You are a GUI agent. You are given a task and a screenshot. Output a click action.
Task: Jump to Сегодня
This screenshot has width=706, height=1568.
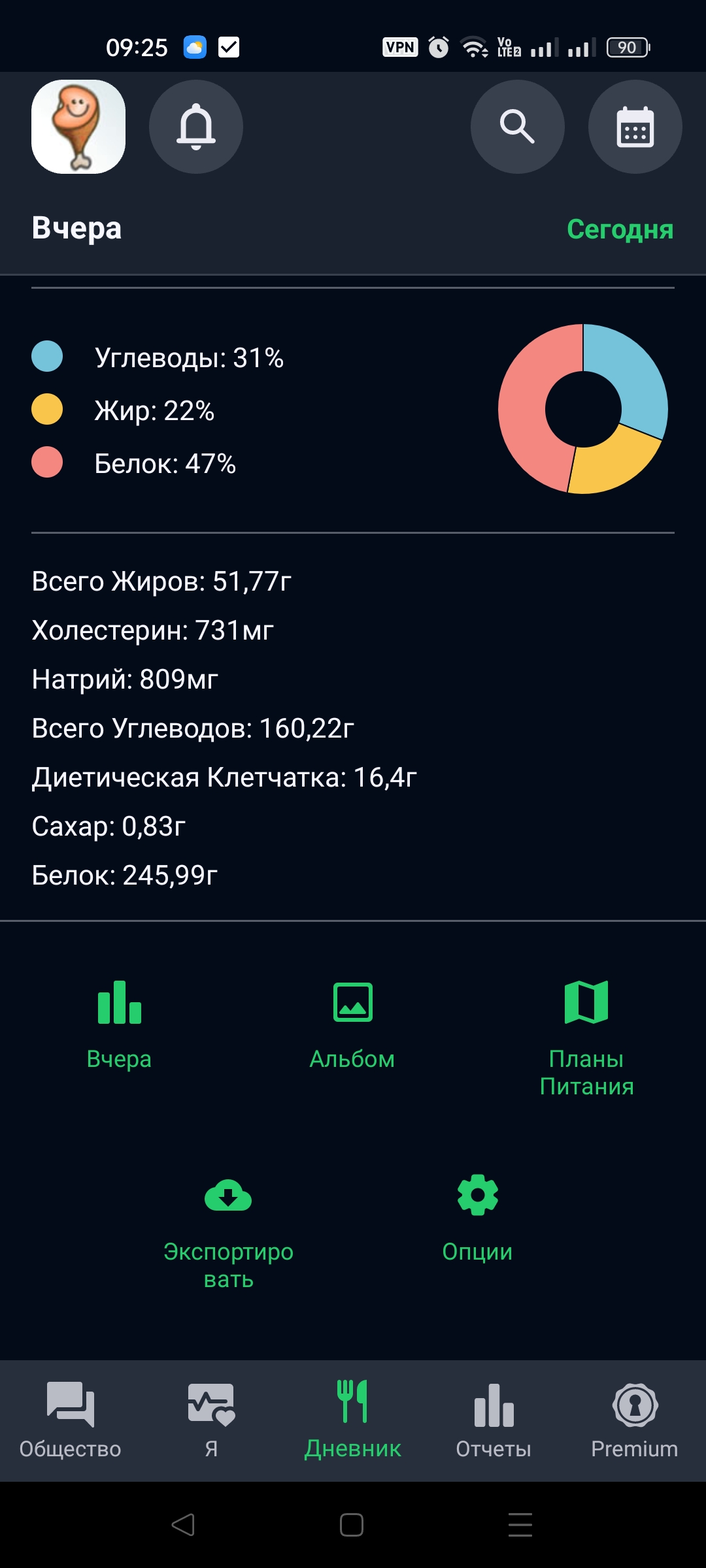620,229
